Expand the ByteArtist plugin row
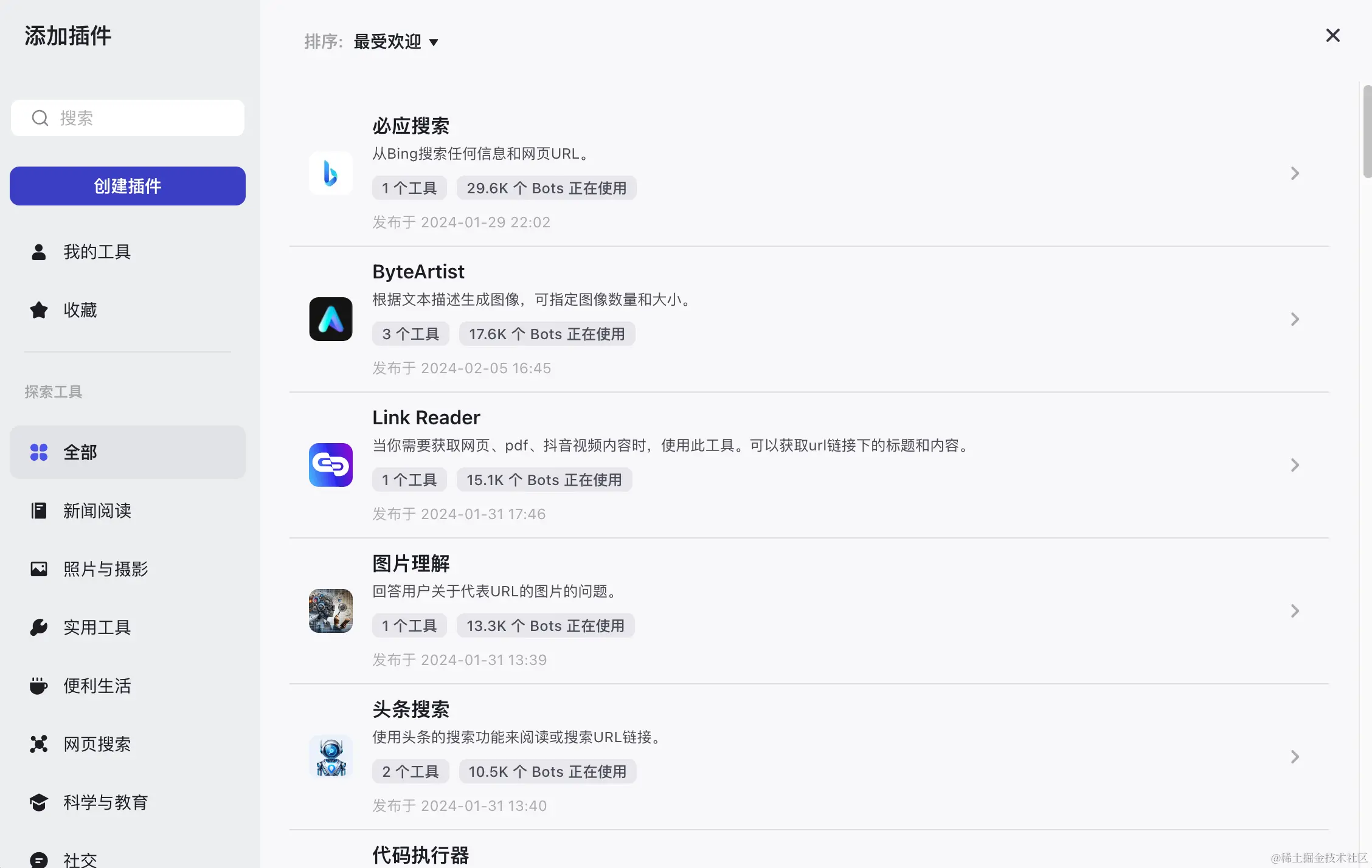 point(809,319)
